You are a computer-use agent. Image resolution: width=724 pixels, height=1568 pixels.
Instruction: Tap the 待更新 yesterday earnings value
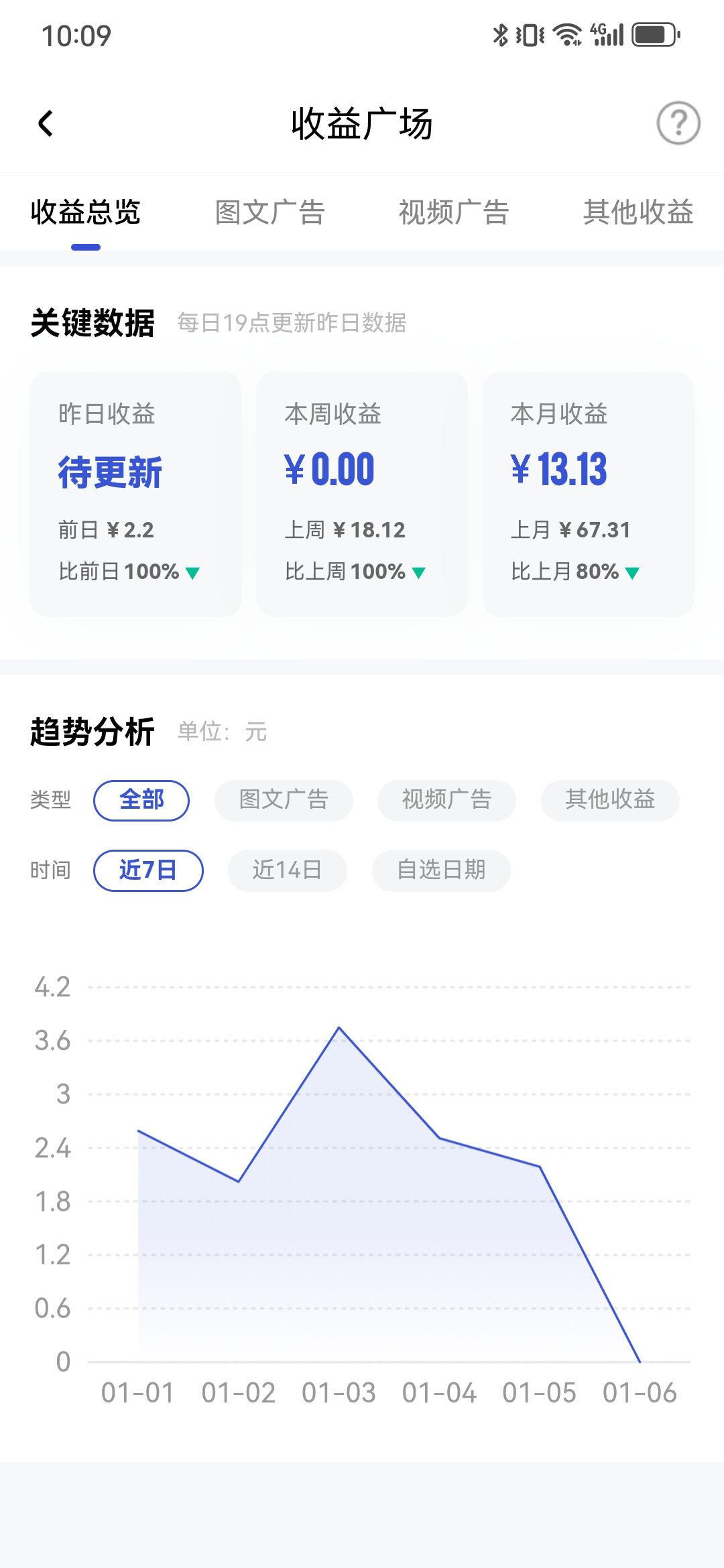click(109, 471)
